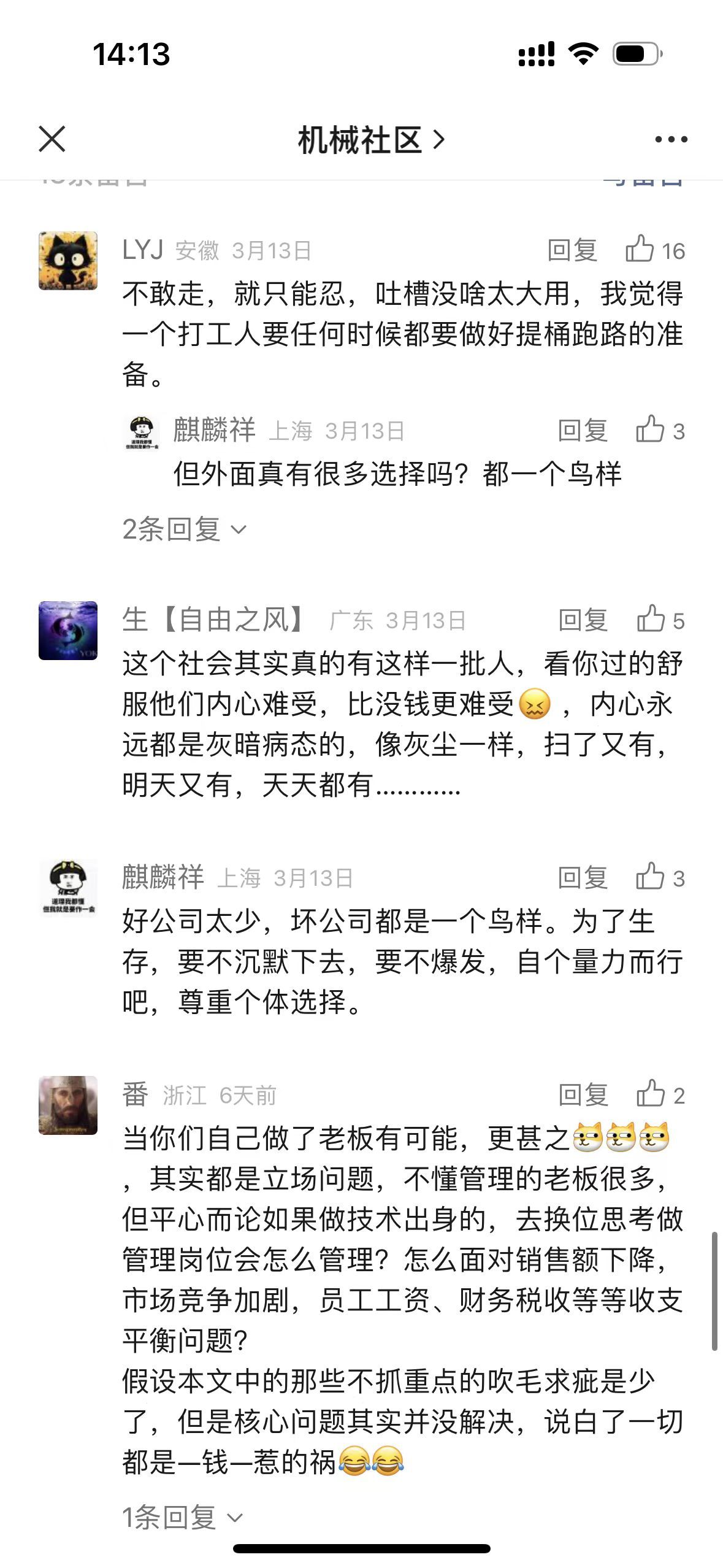723x1568 pixels.
Task: Close the article page
Action: (x=52, y=139)
